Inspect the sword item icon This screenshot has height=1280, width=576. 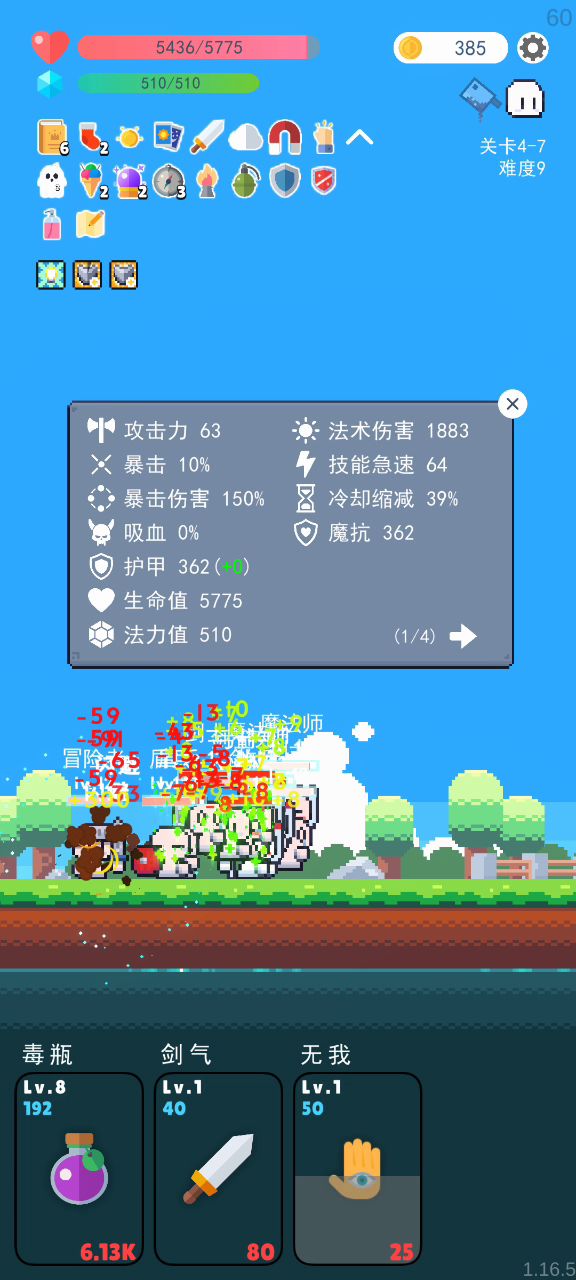[x=207, y=137]
